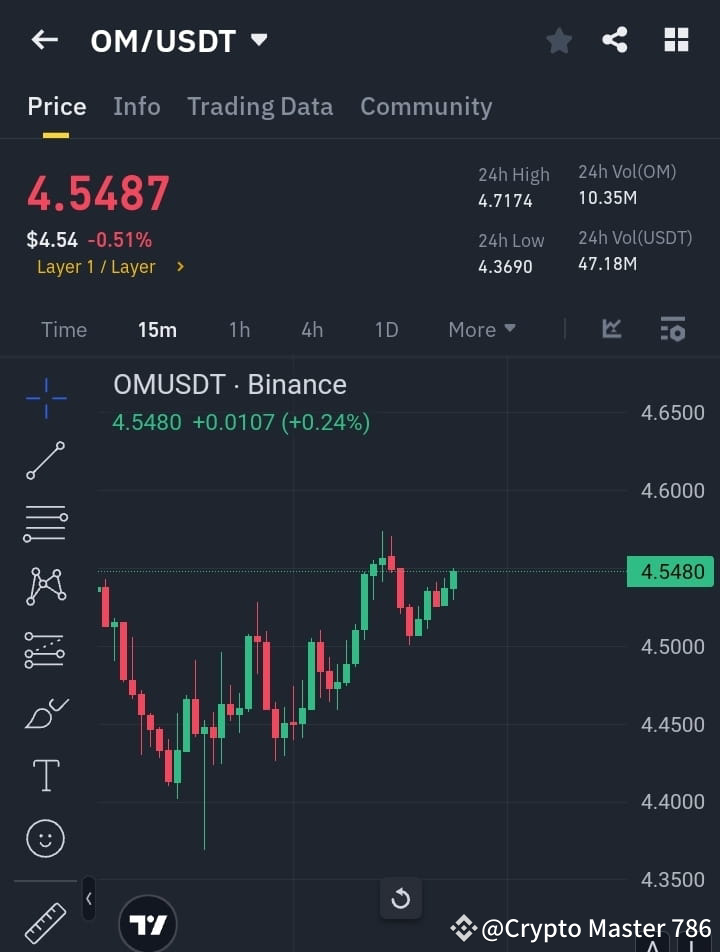Switch to the Trading Data tab
The image size is (720, 952).
click(x=260, y=106)
